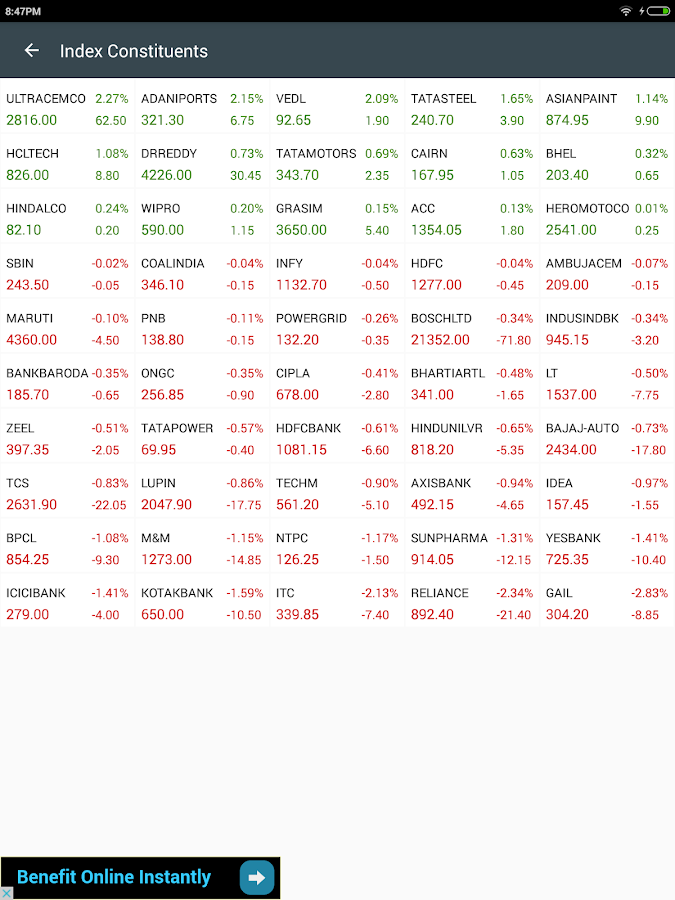Tap the INFY stock tile
Screen dimensions: 675x900
[x=337, y=275]
